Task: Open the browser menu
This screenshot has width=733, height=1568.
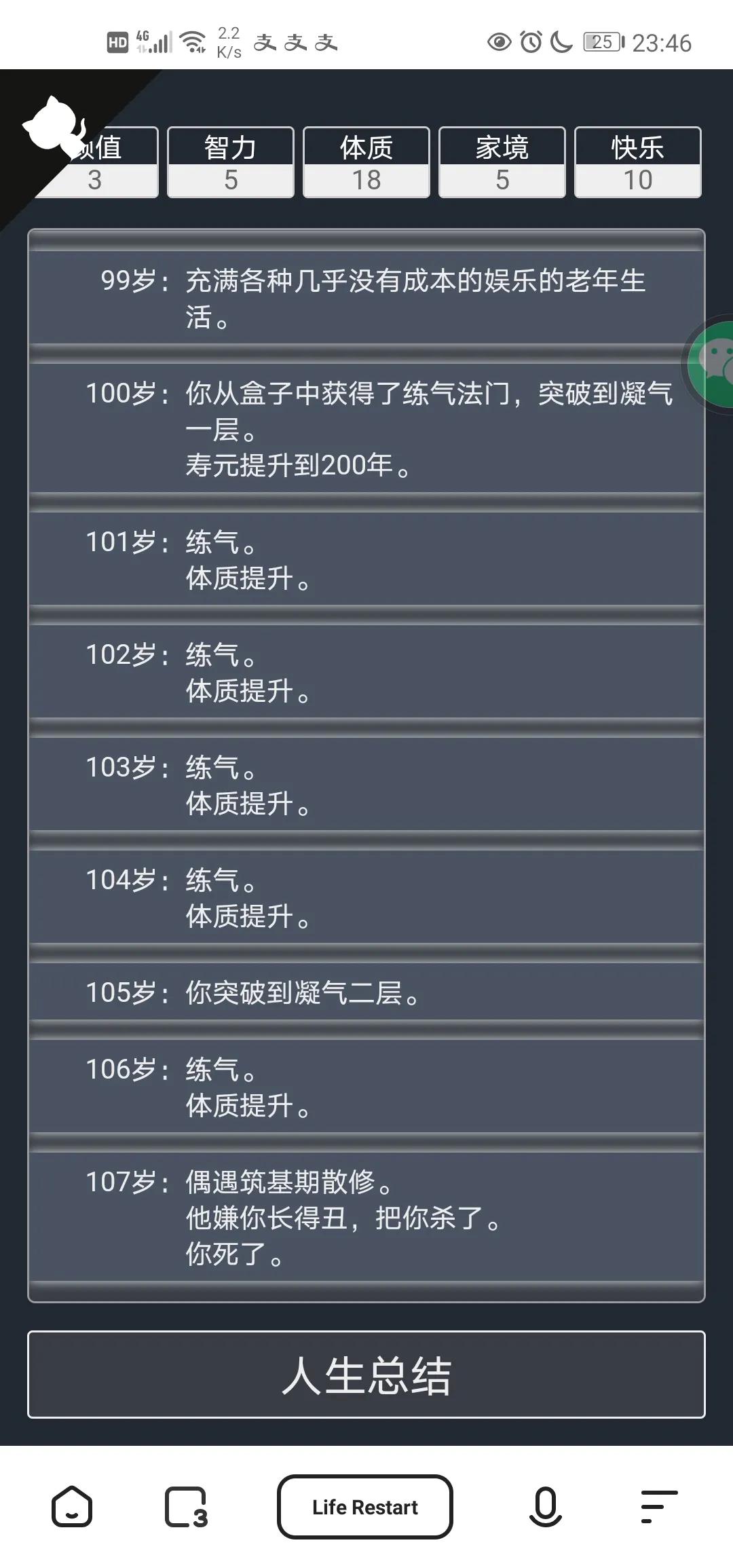Action: pos(659,1507)
